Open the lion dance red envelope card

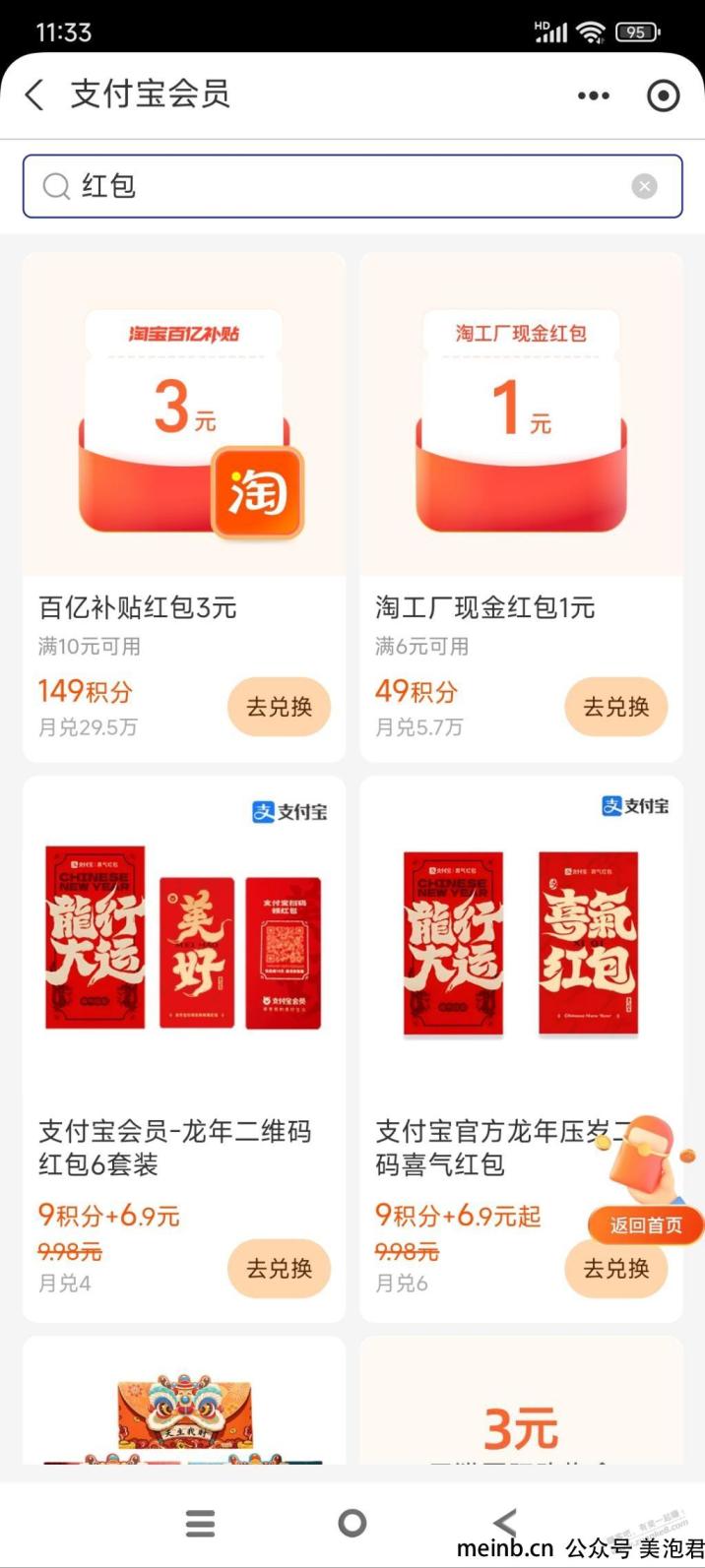tap(184, 1408)
